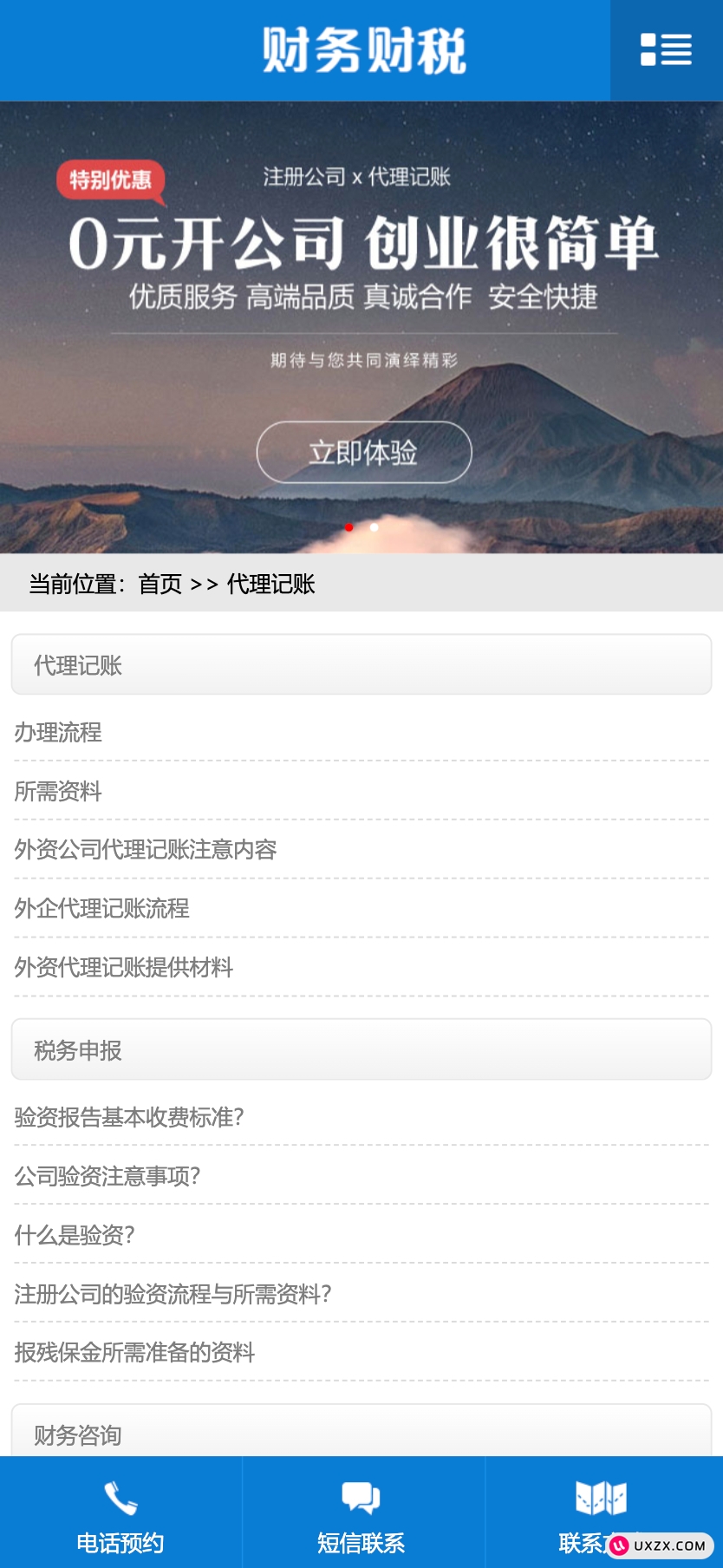Tap 电话预约 in the bottom bar
723x1568 pixels.
120,1513
